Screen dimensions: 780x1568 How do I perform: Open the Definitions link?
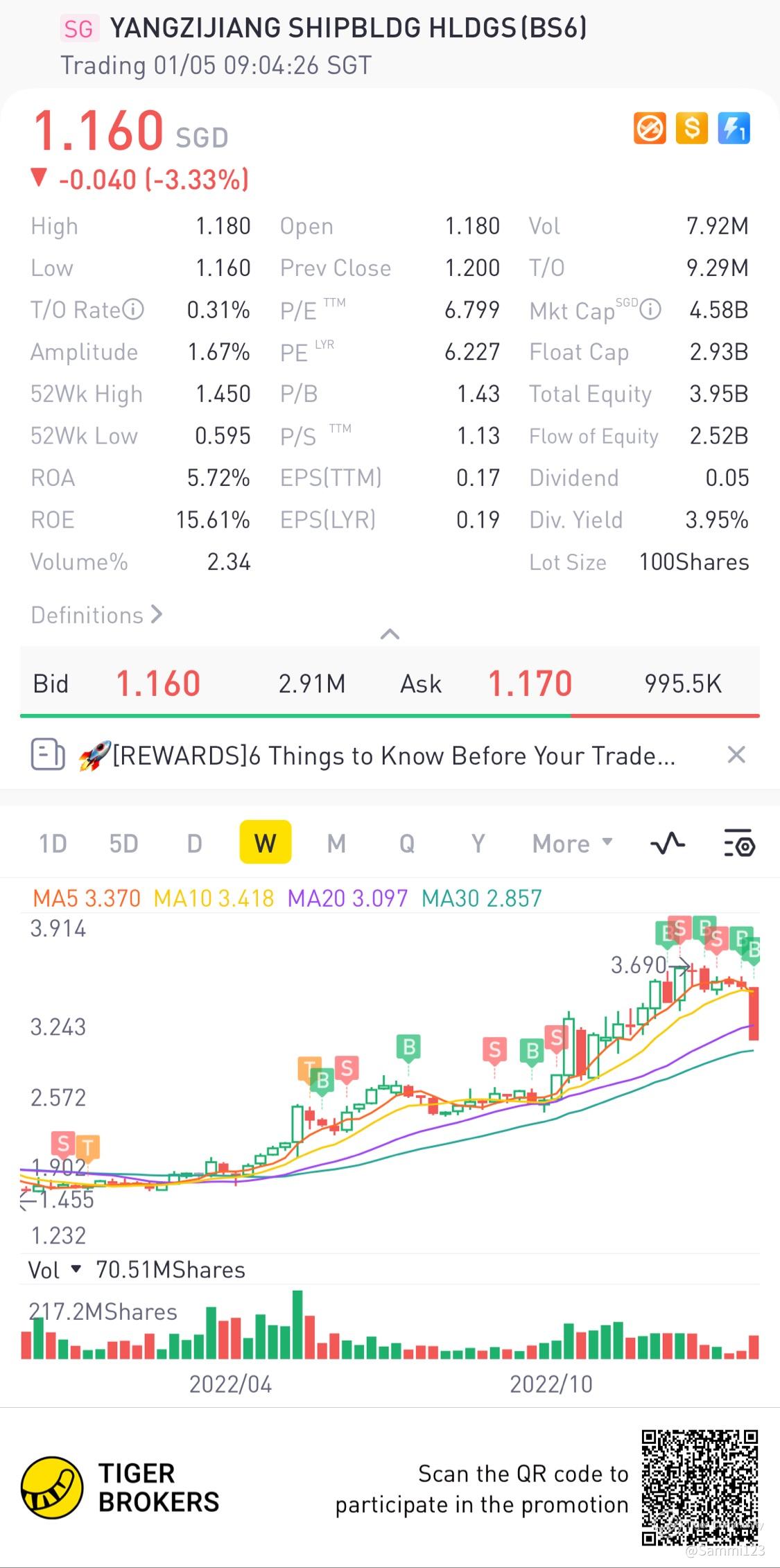pyautogui.click(x=96, y=615)
